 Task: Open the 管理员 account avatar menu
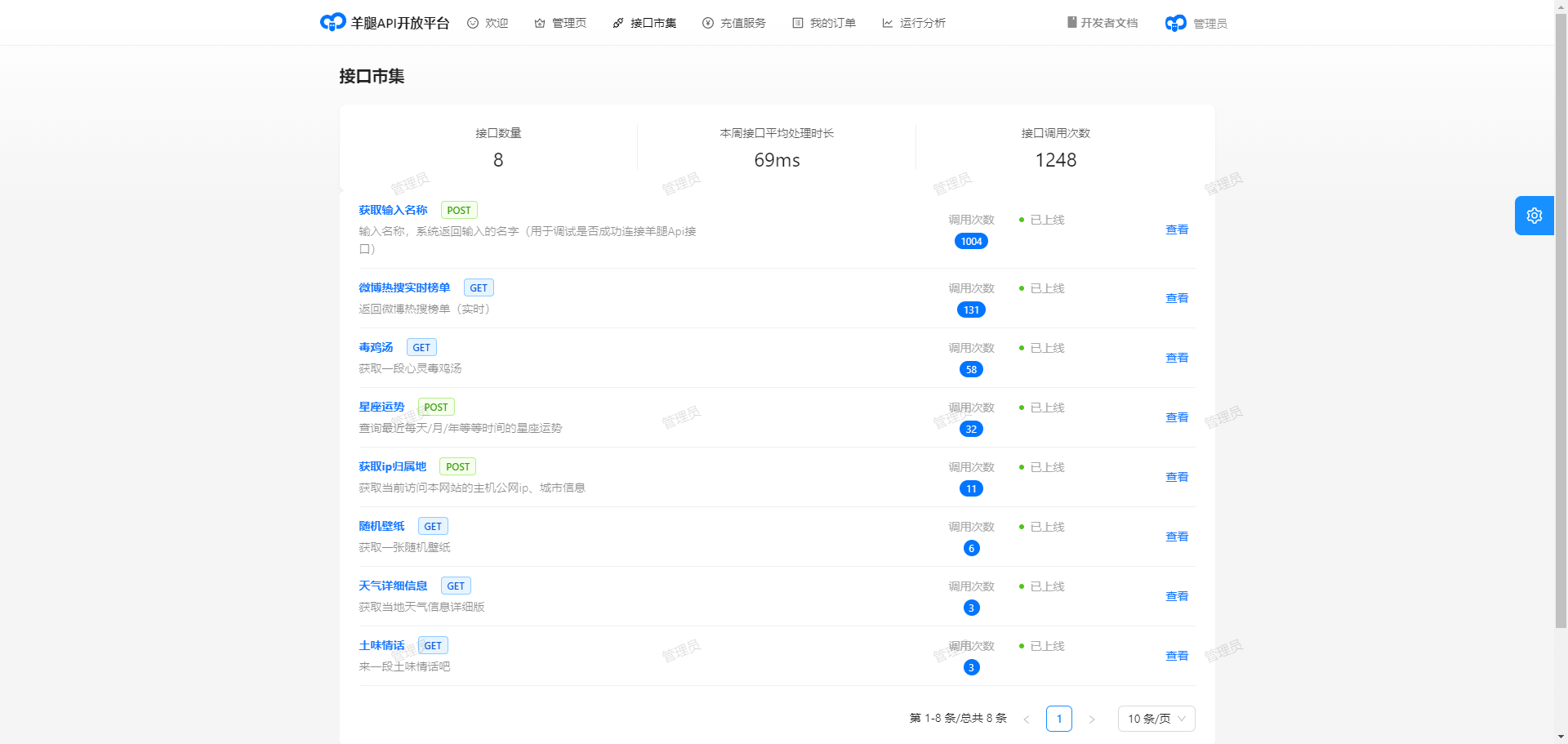tap(1196, 23)
